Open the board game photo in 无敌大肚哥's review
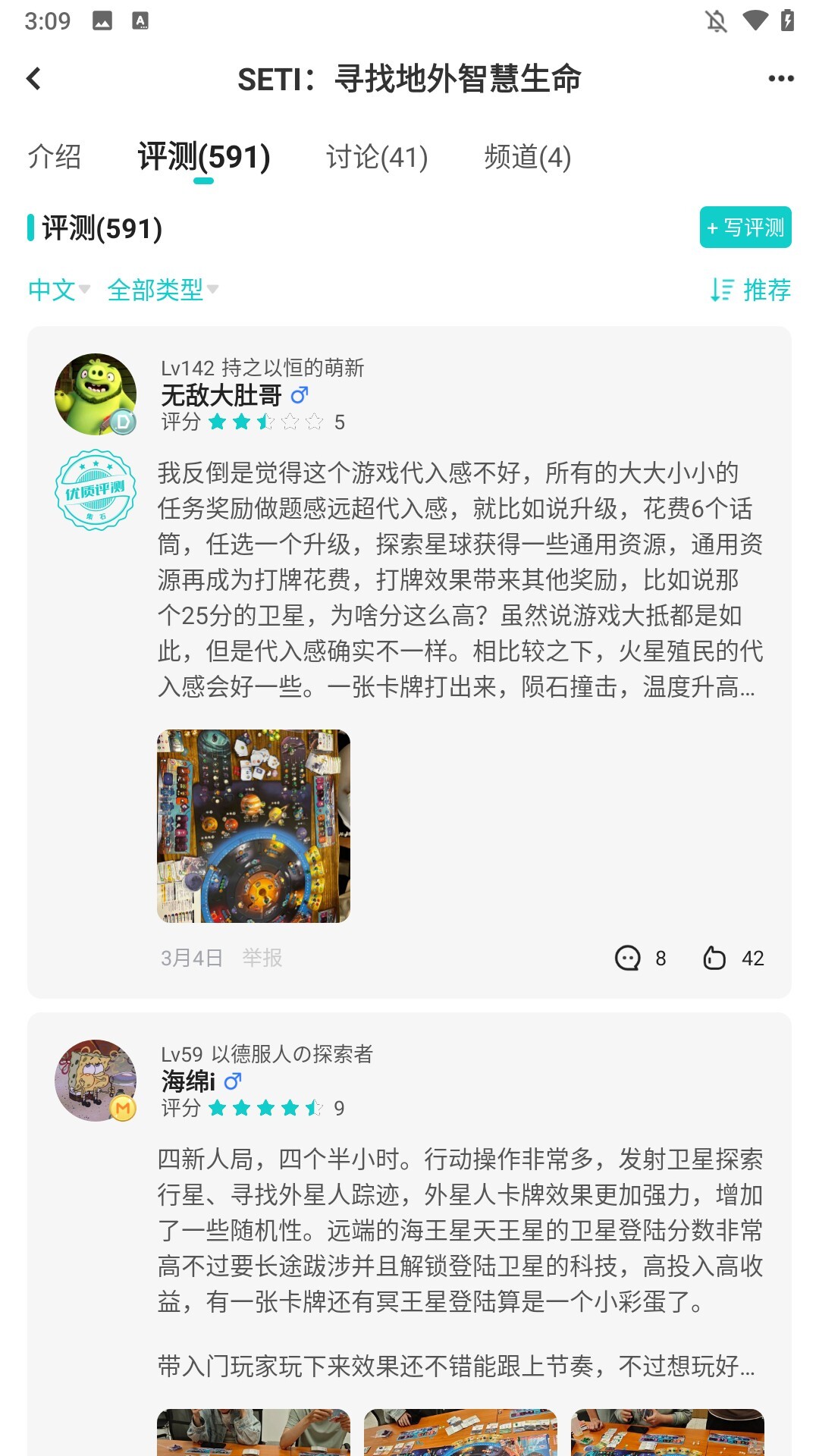 coord(253,826)
